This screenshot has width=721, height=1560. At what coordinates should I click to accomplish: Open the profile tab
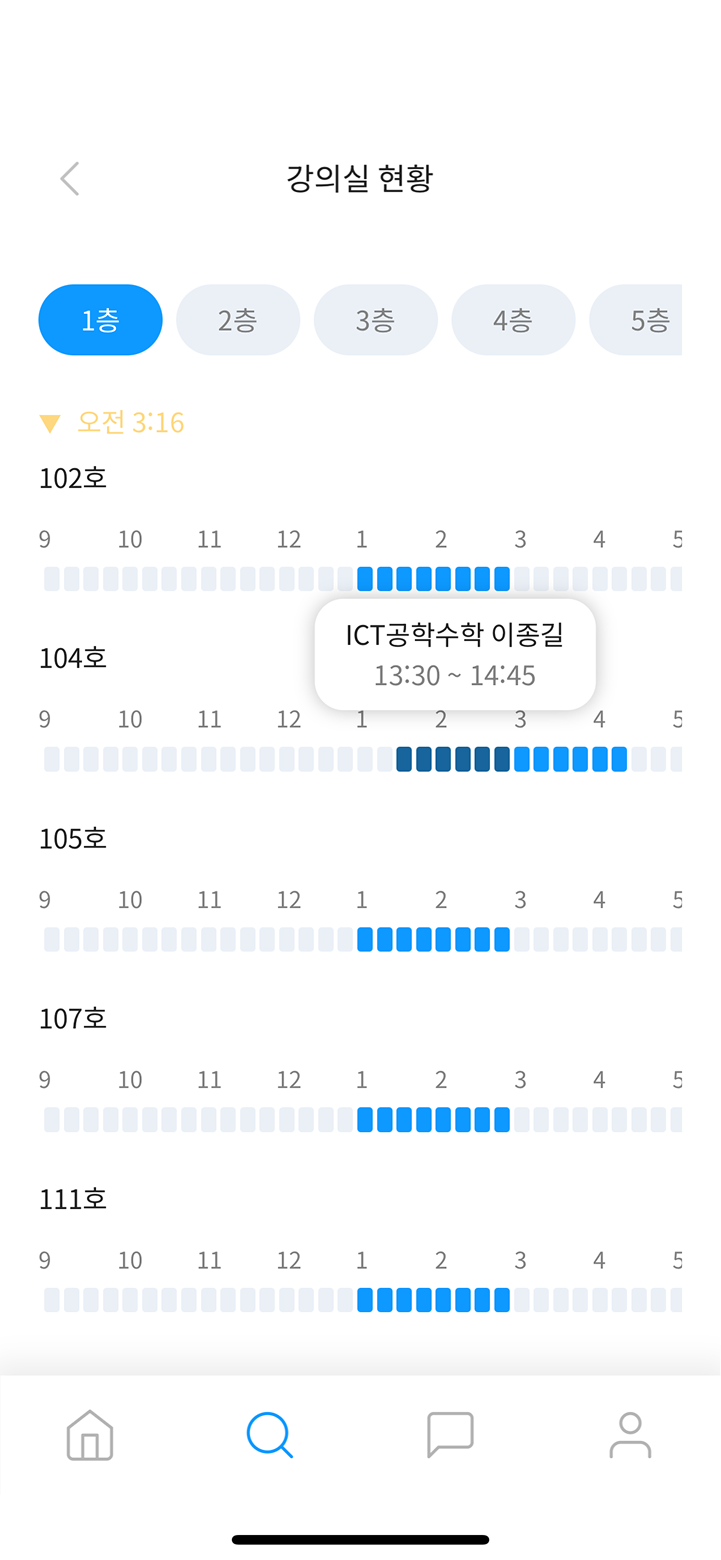pyautogui.click(x=630, y=1435)
